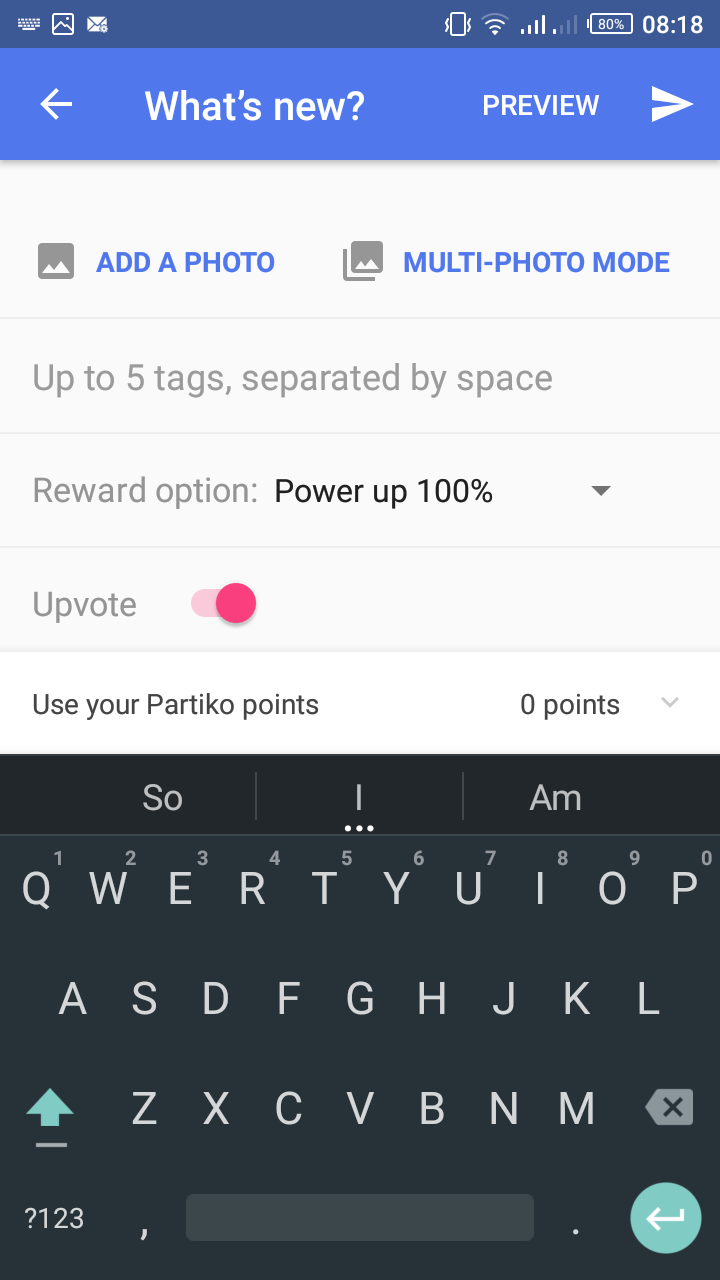The height and width of the screenshot is (1280, 720).
Task: Tap the tags input field
Action: 292,377
